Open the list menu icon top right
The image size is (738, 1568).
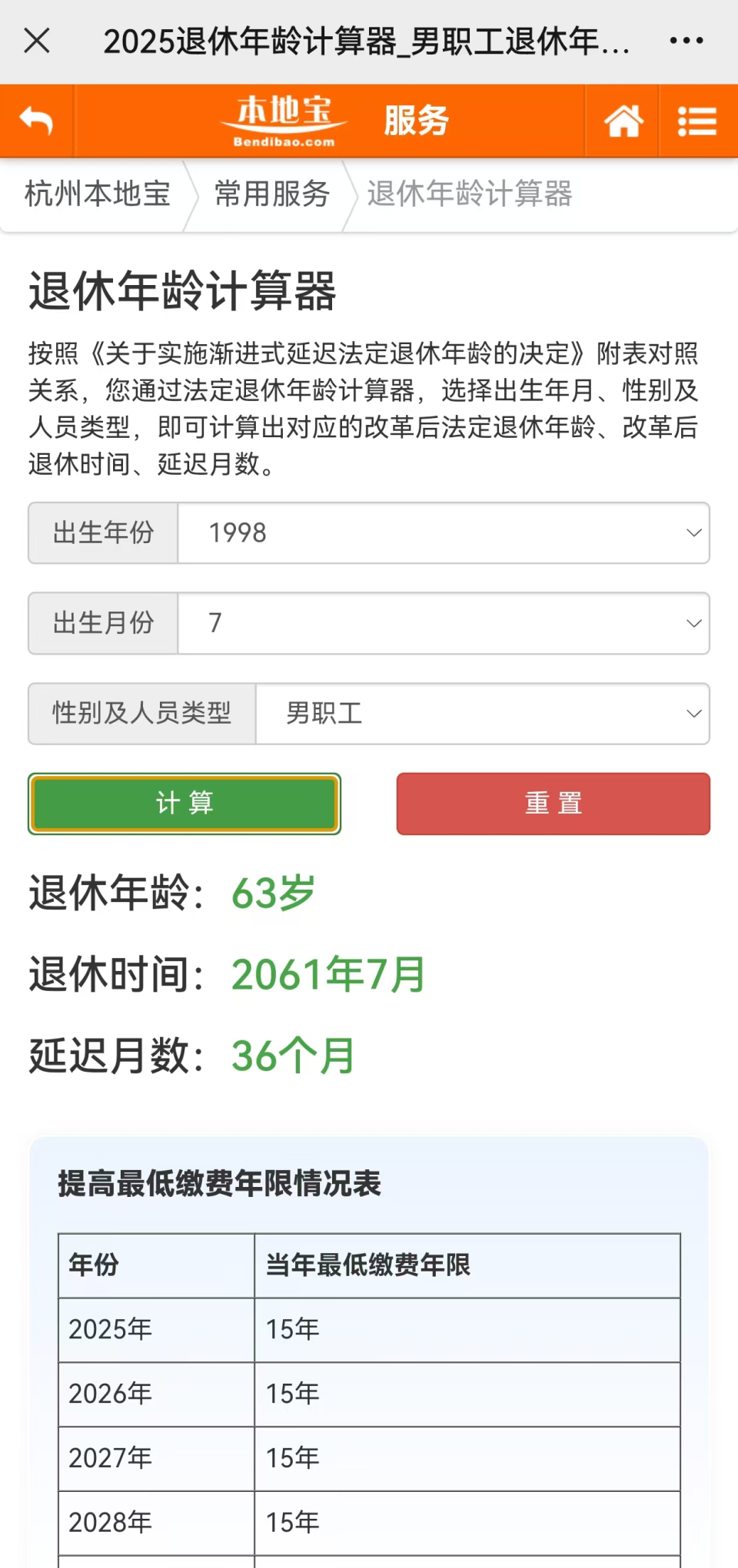click(x=696, y=120)
